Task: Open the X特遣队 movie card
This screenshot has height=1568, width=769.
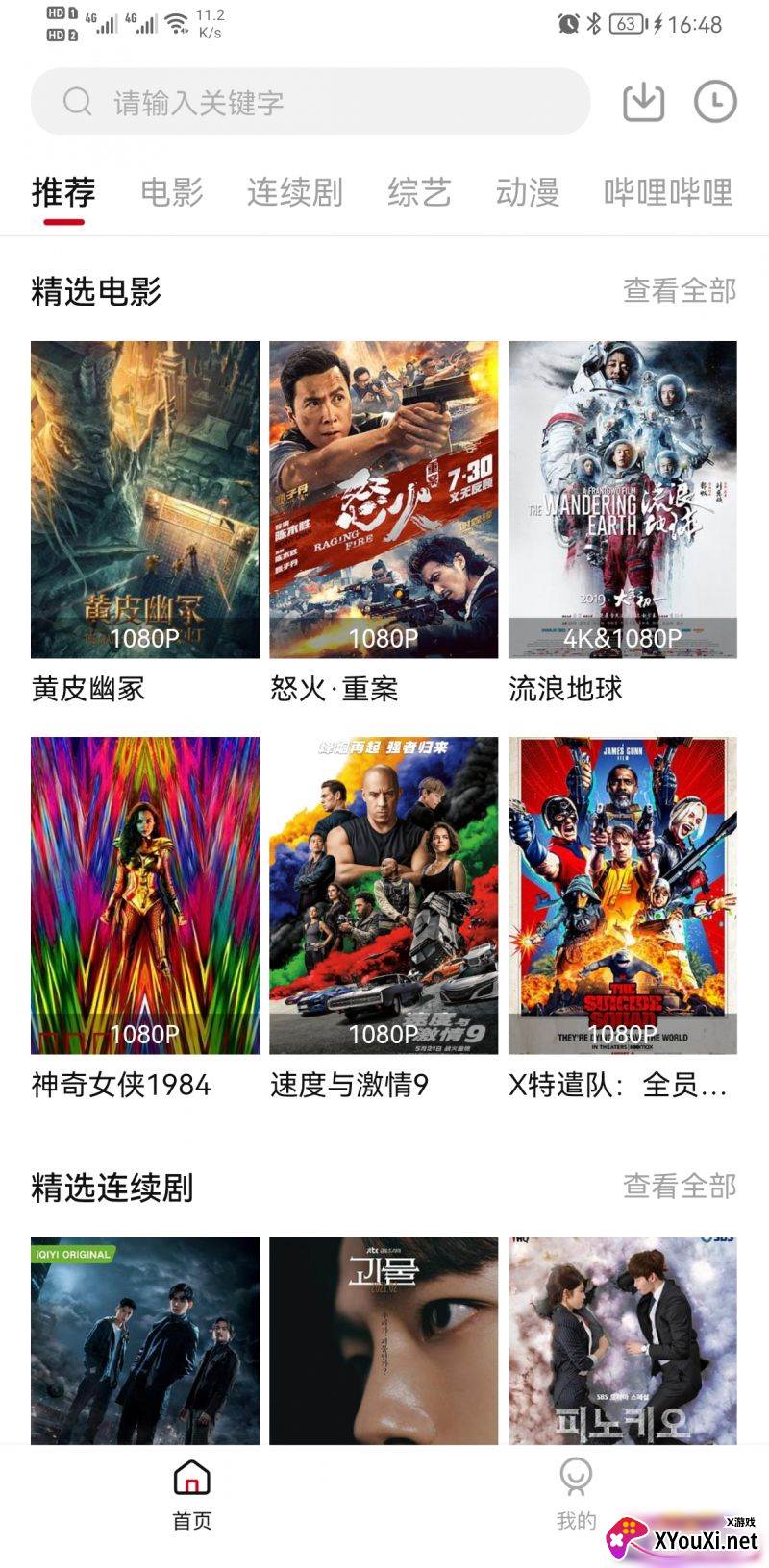Action: [622, 895]
